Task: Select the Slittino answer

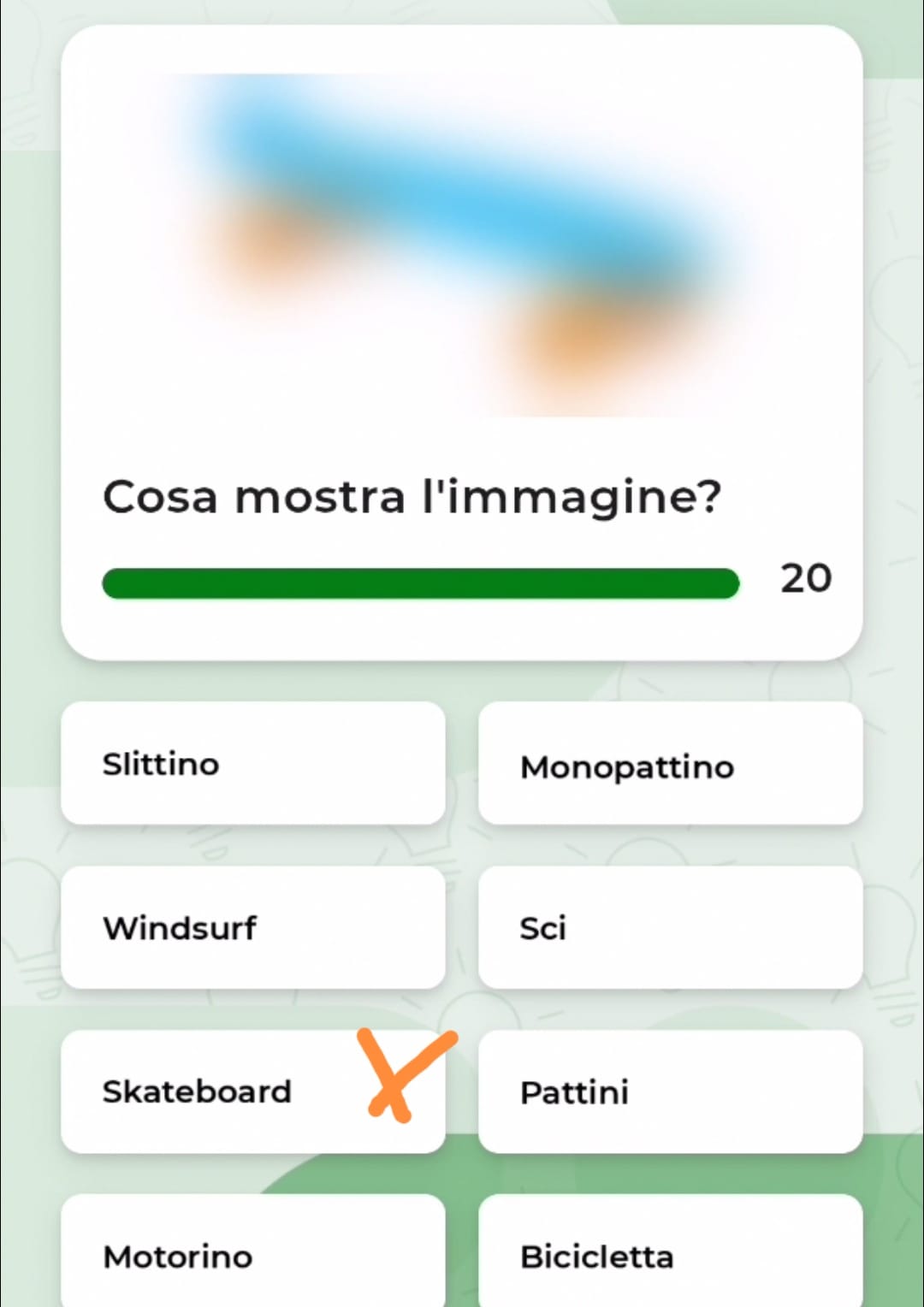Action: [252, 763]
